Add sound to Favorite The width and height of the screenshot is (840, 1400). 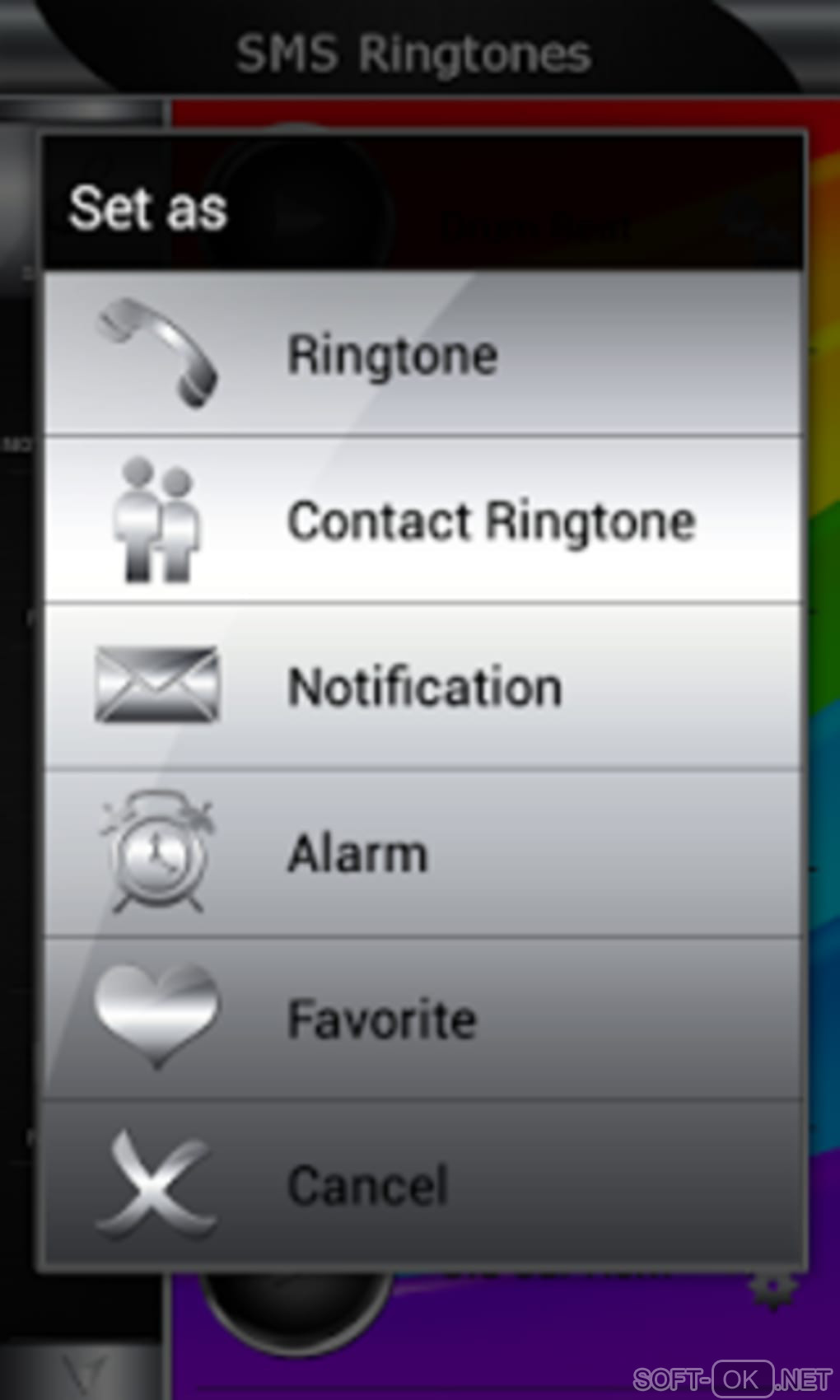422,1019
